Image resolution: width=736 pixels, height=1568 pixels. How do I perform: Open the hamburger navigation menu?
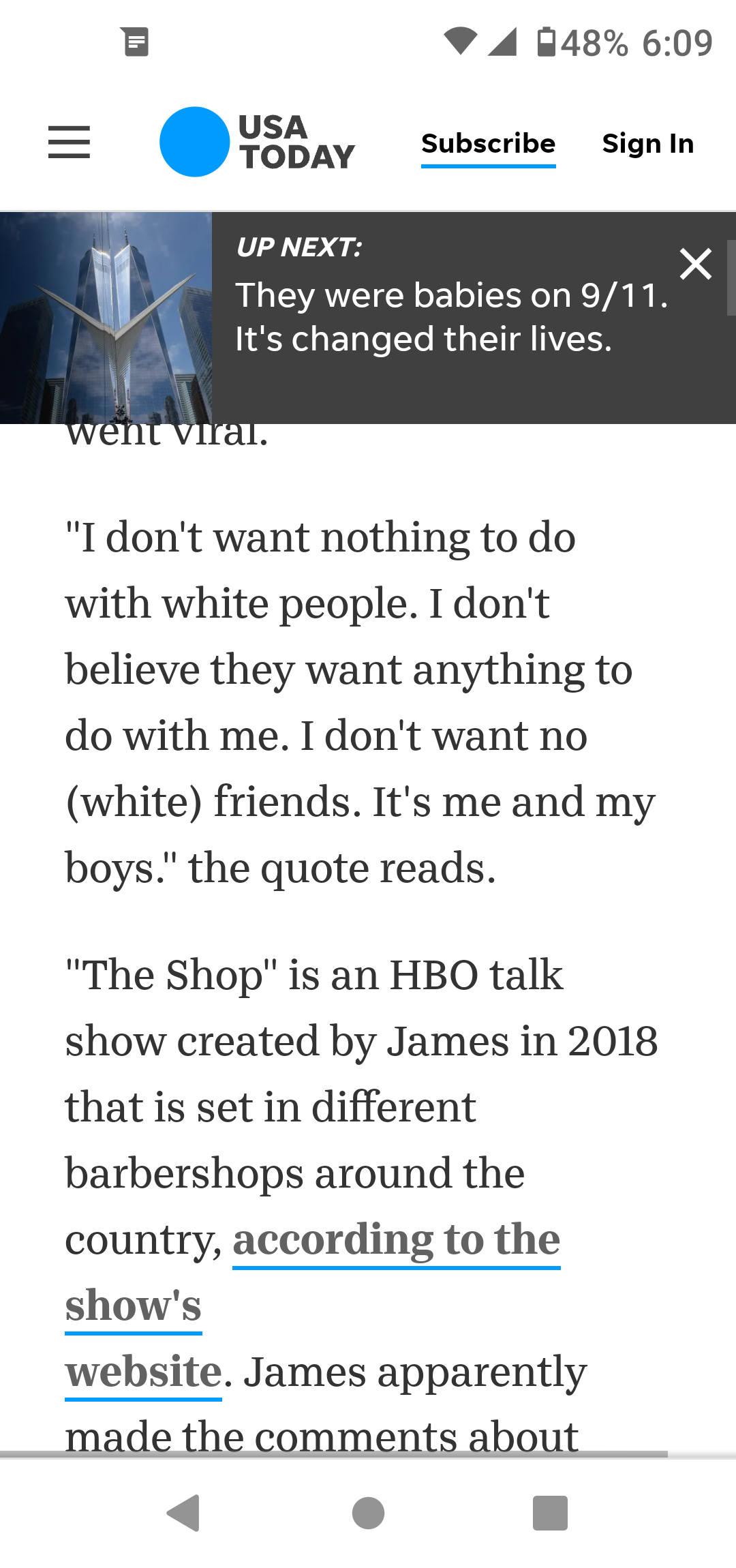coord(69,142)
